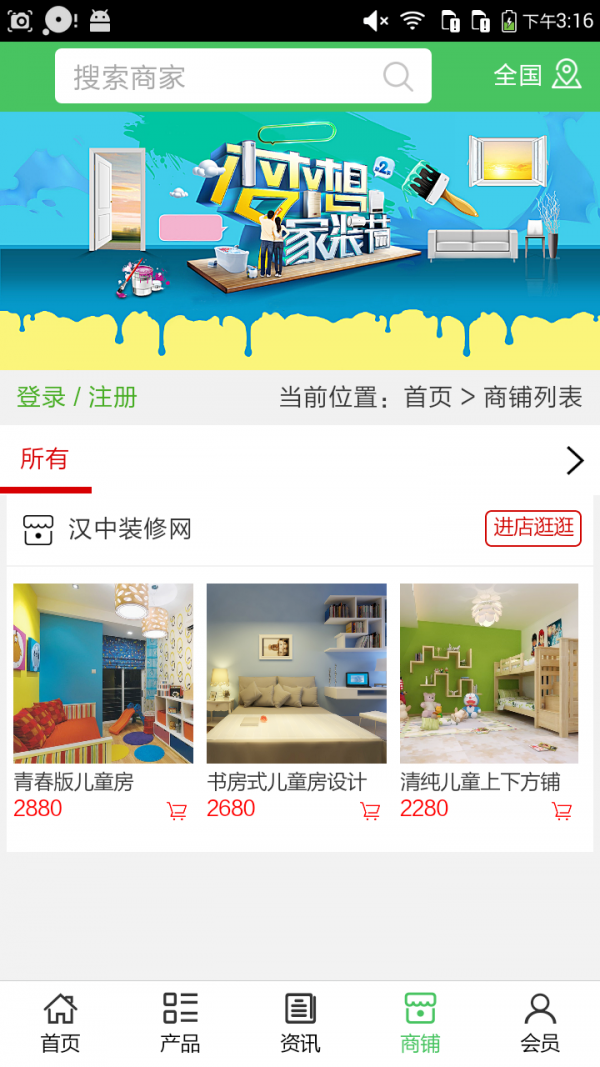The height and width of the screenshot is (1067, 600).
Task: Go to 首页 in the breadcrumb
Action: 428,397
